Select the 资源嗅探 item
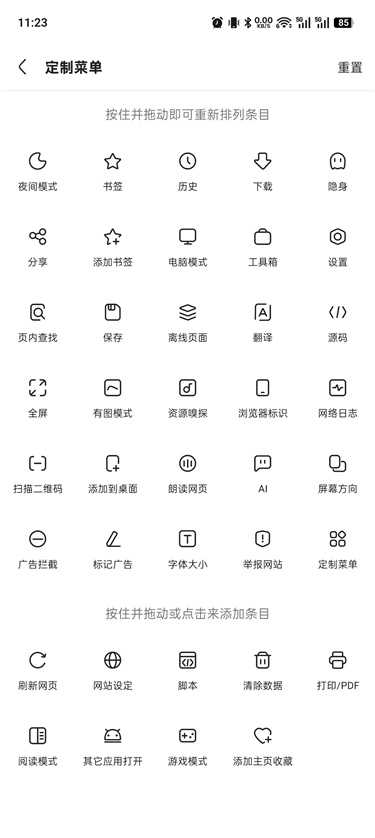 [x=188, y=398]
